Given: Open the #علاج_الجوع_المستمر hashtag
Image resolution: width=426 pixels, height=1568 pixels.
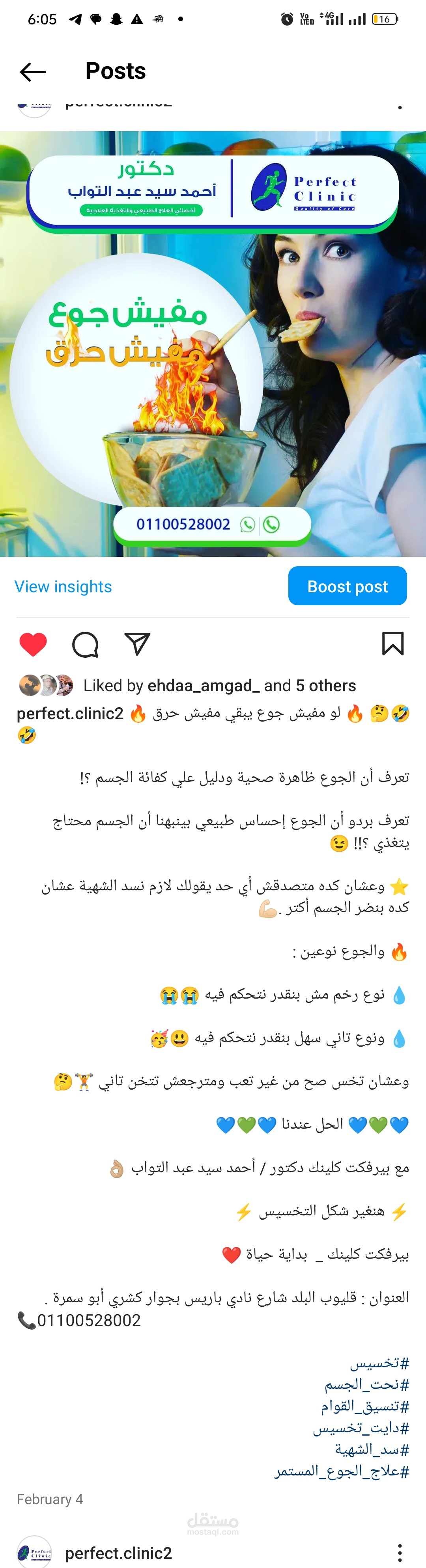Looking at the screenshot, I should 342,1471.
